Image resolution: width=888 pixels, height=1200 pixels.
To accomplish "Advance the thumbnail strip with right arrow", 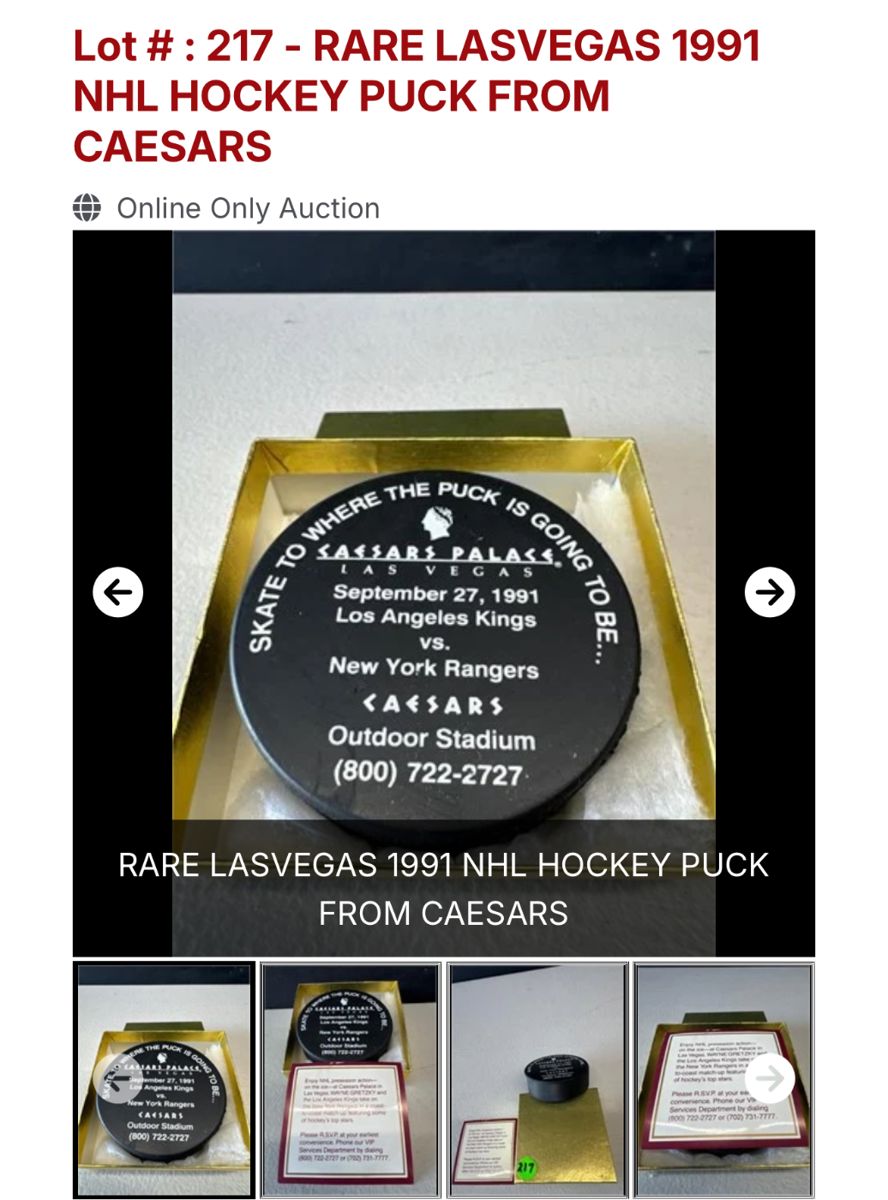I will [x=770, y=1079].
